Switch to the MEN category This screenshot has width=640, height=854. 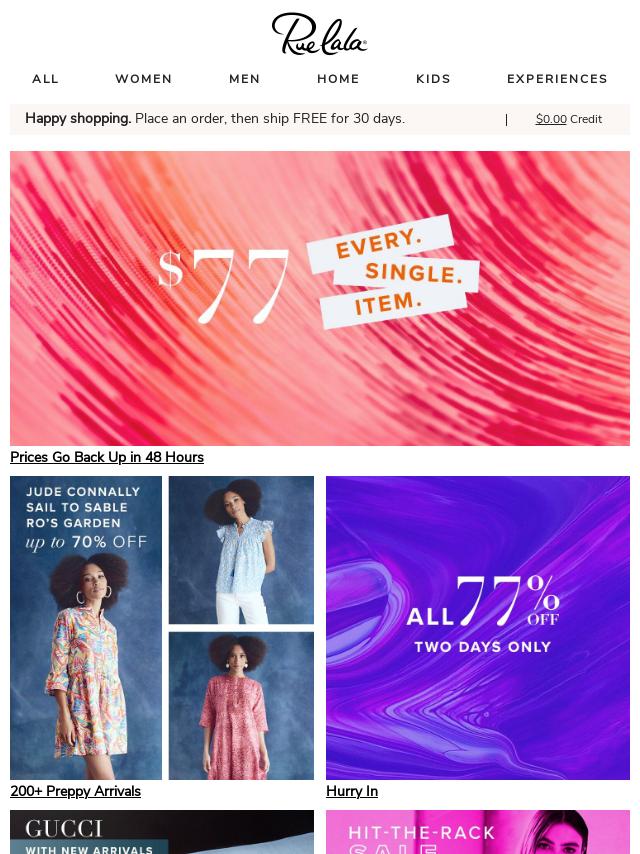coord(244,79)
